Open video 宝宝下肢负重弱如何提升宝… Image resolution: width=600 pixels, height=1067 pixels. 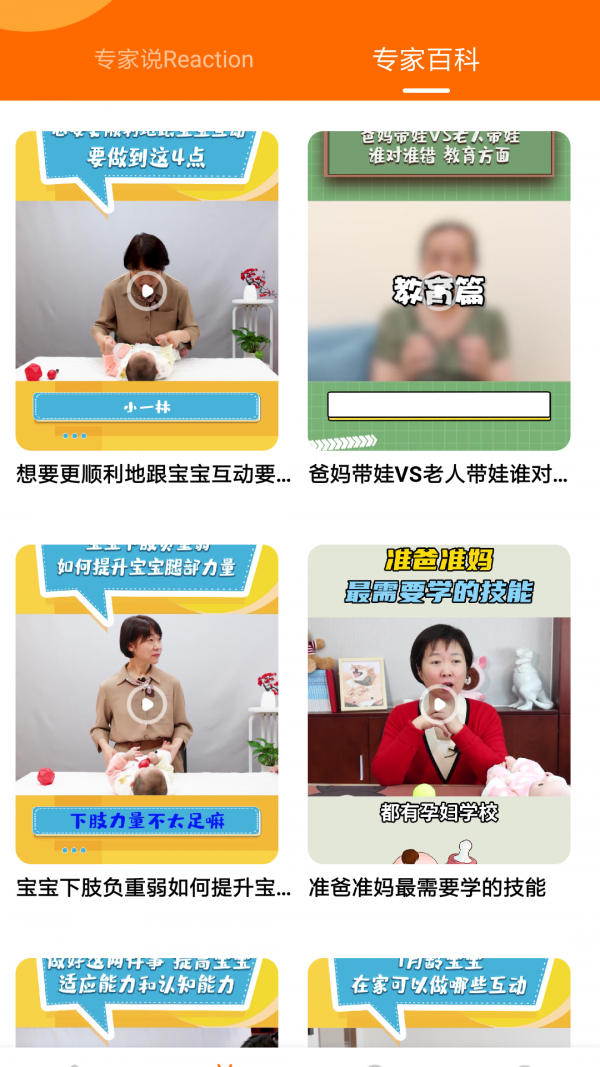pos(147,704)
